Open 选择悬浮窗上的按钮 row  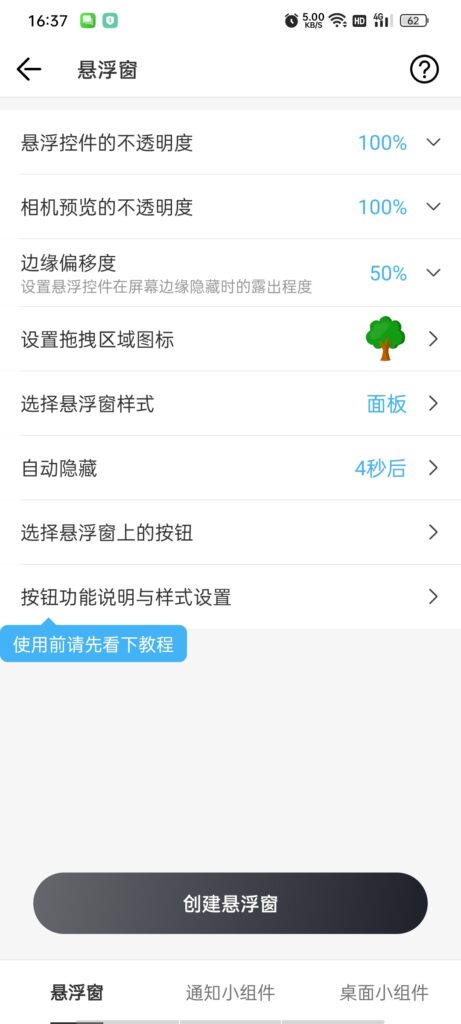(230, 533)
